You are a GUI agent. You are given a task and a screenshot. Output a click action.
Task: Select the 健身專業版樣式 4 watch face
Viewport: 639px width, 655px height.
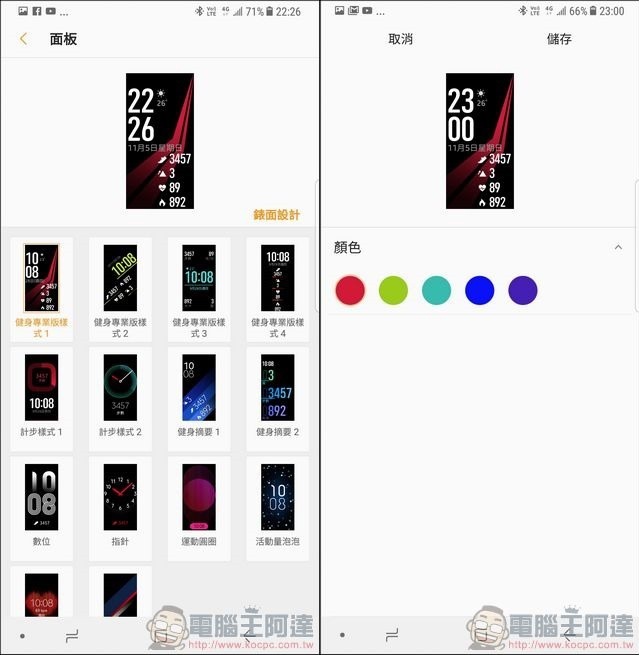(277, 277)
